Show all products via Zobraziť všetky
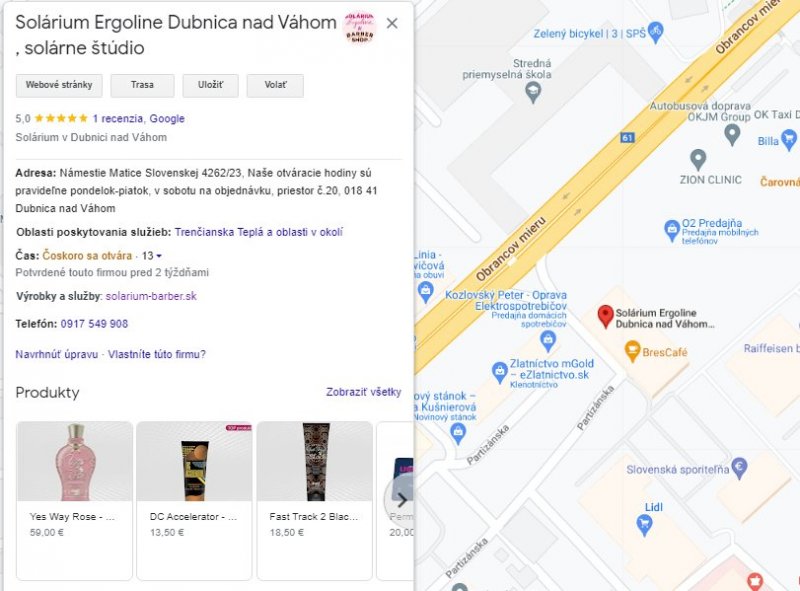Screen dimensions: 800x591 pyautogui.click(x=363, y=392)
